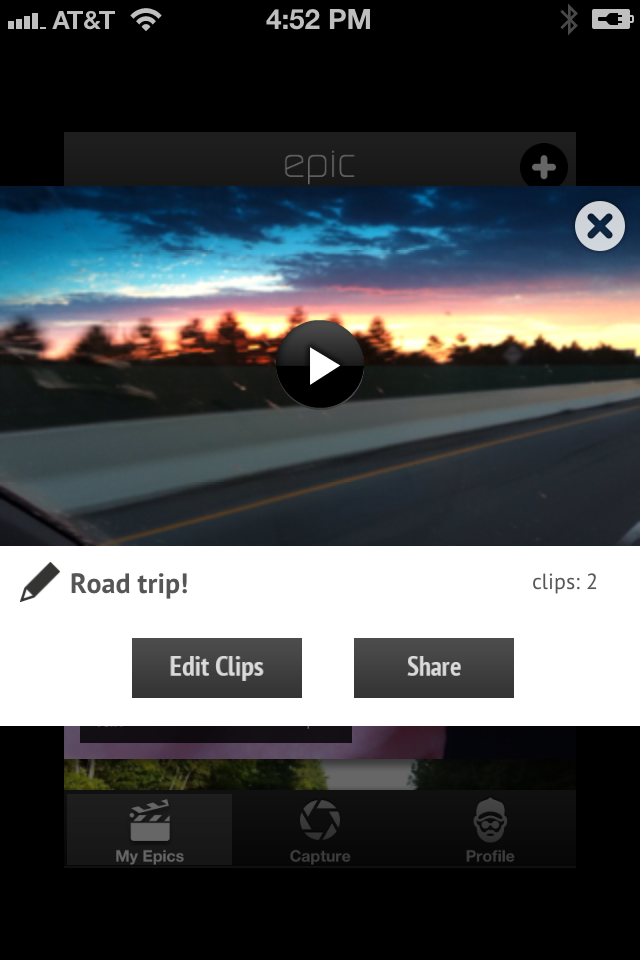Close the video overlay
The width and height of the screenshot is (640, 960).
599,228
